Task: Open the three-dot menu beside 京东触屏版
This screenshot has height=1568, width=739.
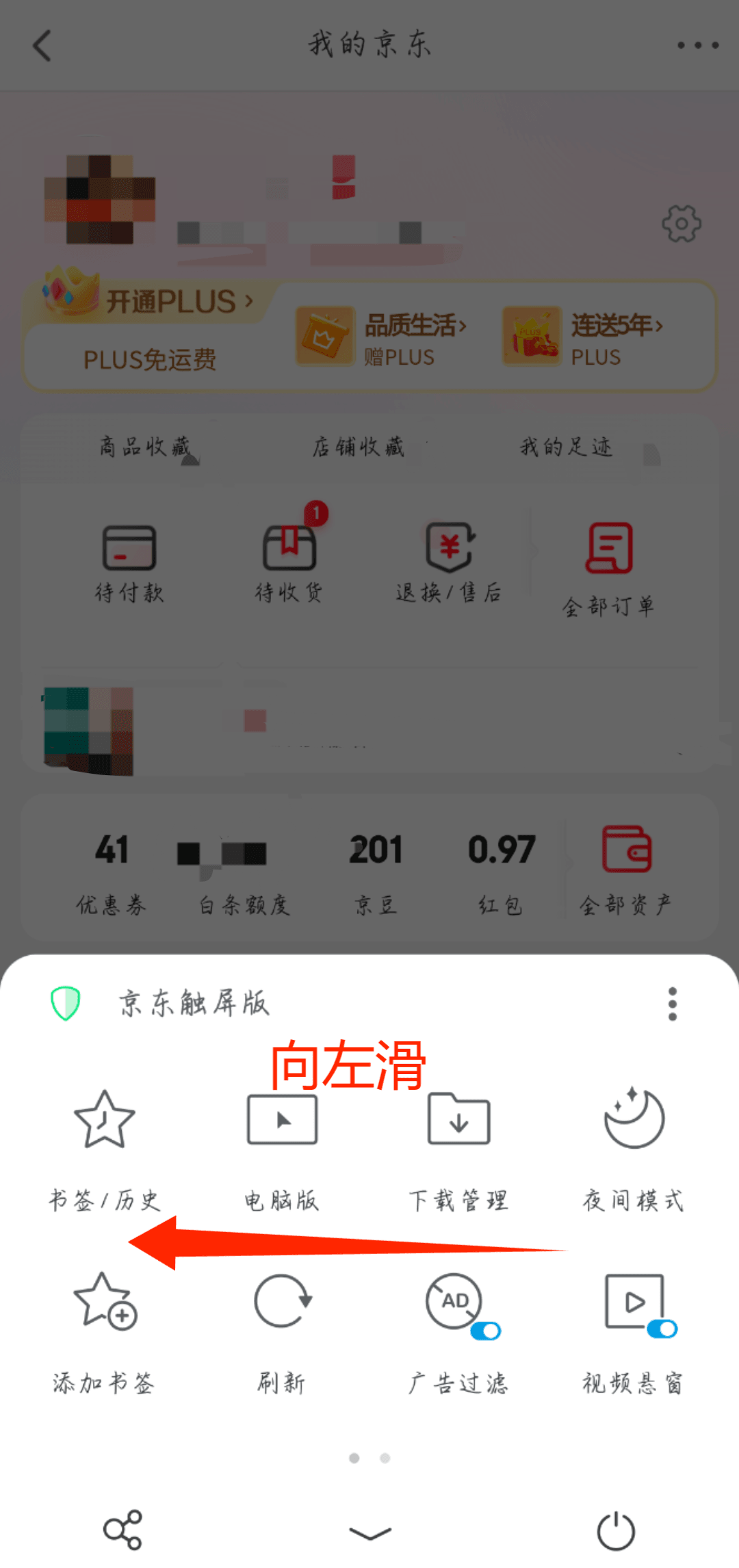Action: pyautogui.click(x=673, y=1004)
